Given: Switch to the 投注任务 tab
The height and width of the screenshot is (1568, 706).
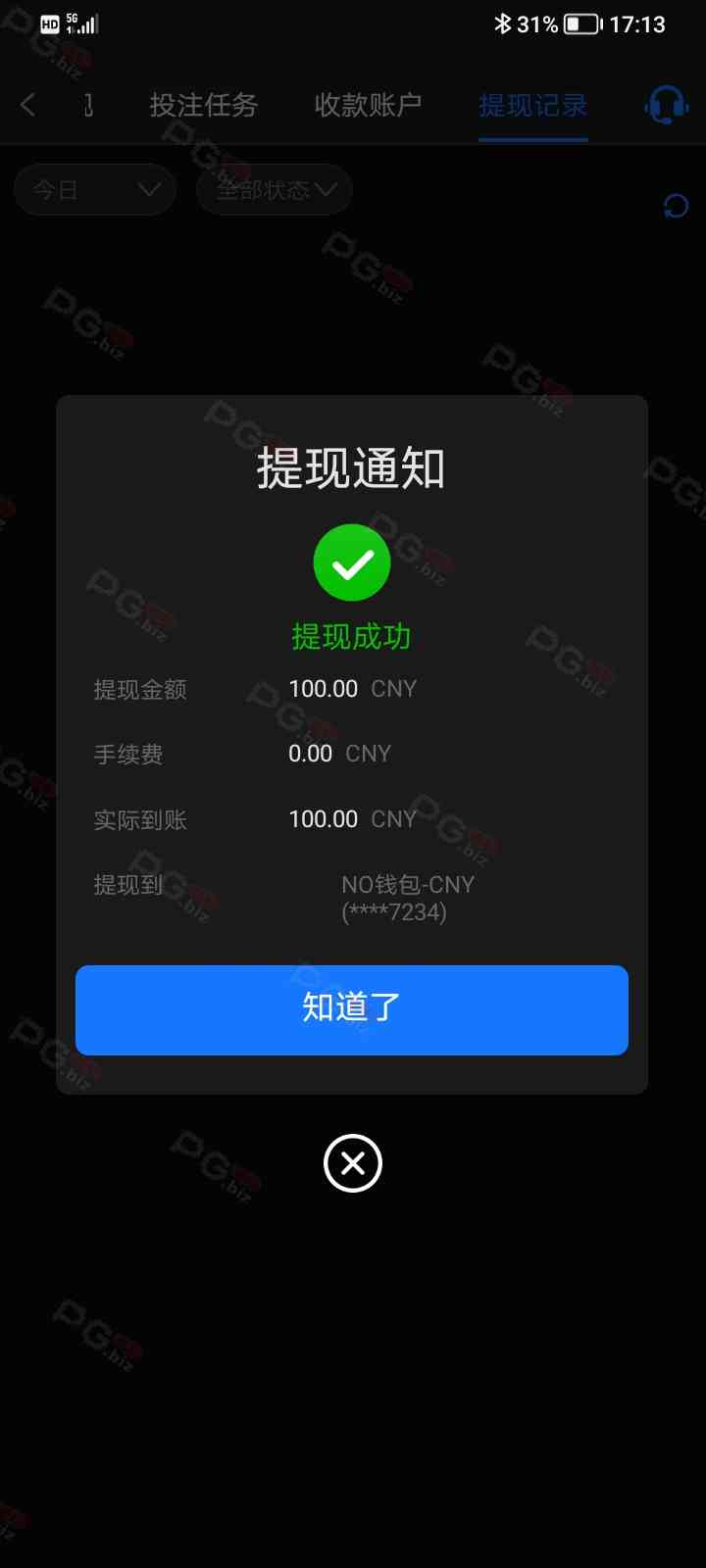Looking at the screenshot, I should click(203, 105).
